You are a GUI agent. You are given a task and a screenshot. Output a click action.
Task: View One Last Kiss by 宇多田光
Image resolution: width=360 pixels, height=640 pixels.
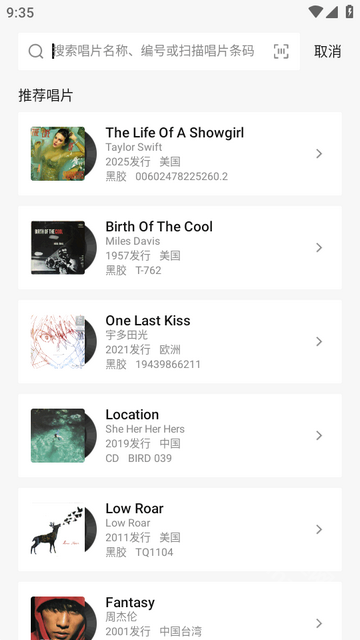coord(180,341)
